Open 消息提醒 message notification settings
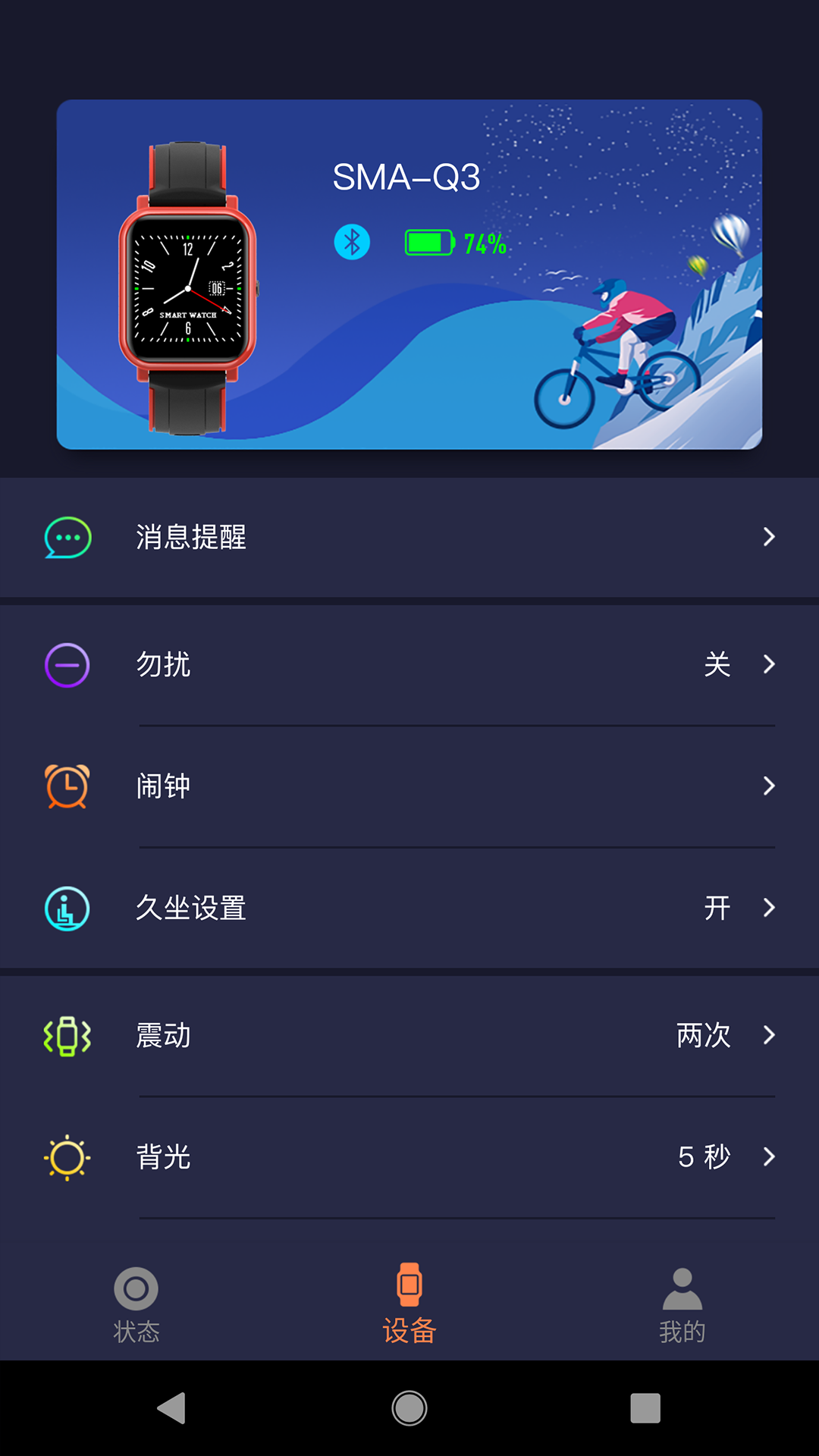Viewport: 819px width, 1456px height. point(409,537)
